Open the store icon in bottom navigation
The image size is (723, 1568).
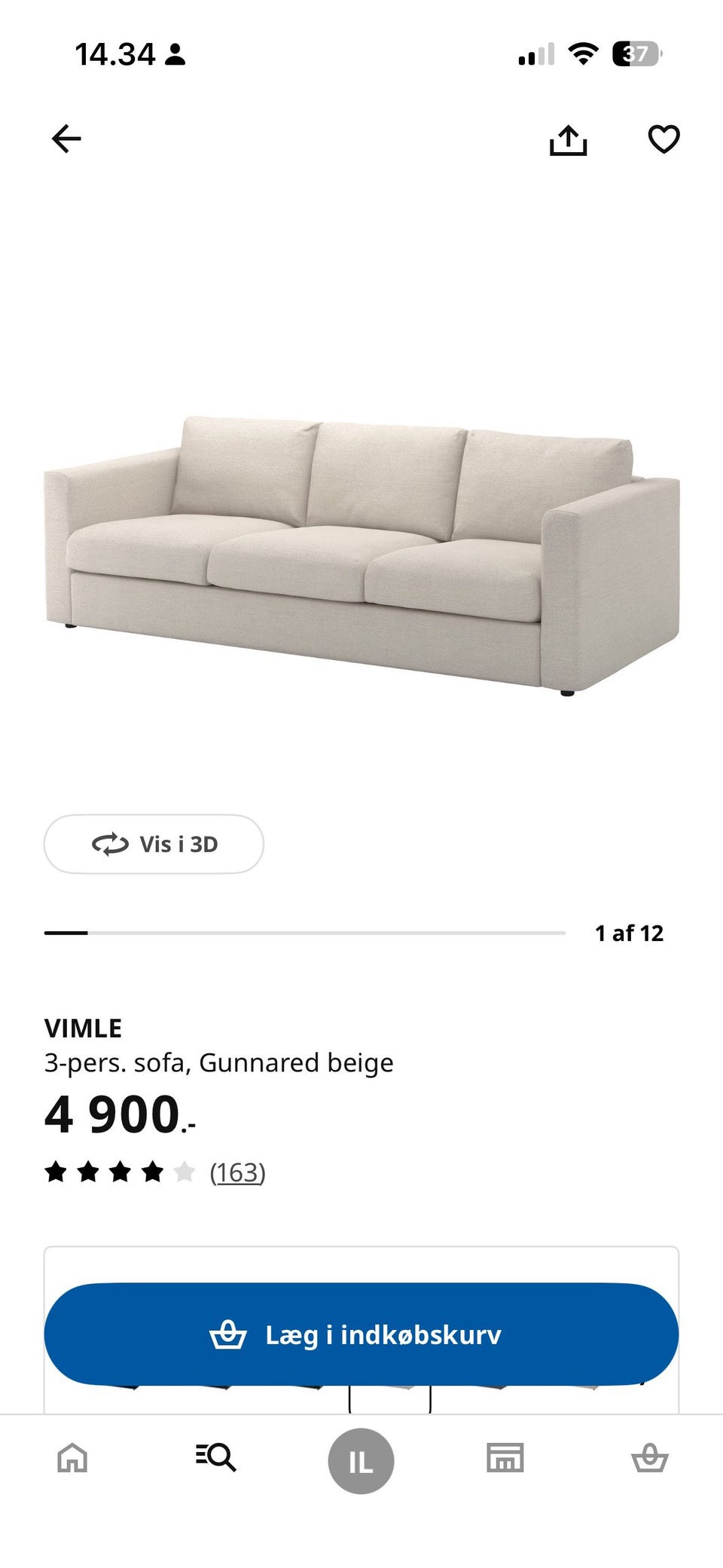(506, 1459)
